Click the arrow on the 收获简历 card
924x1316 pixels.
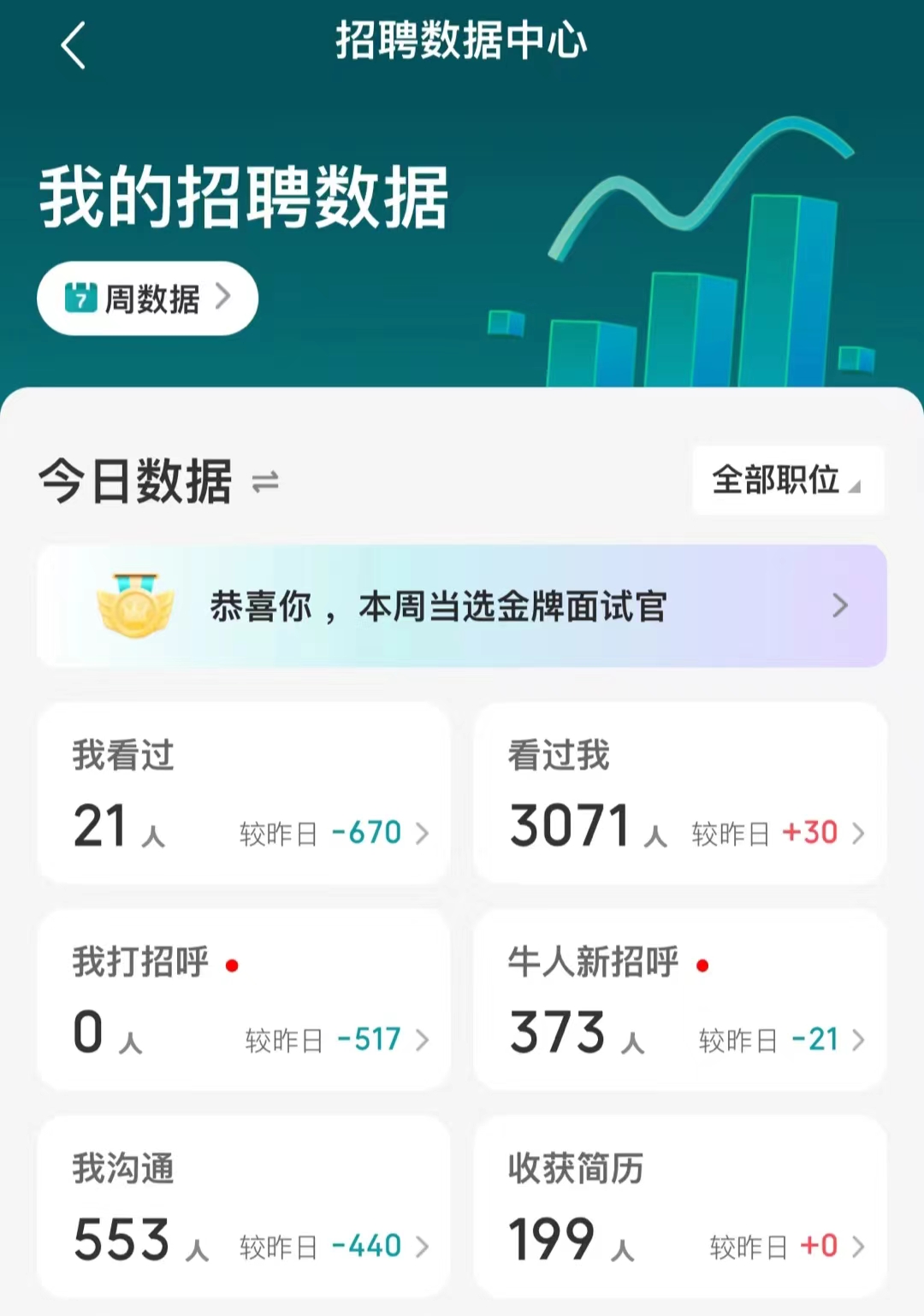pos(858,1246)
